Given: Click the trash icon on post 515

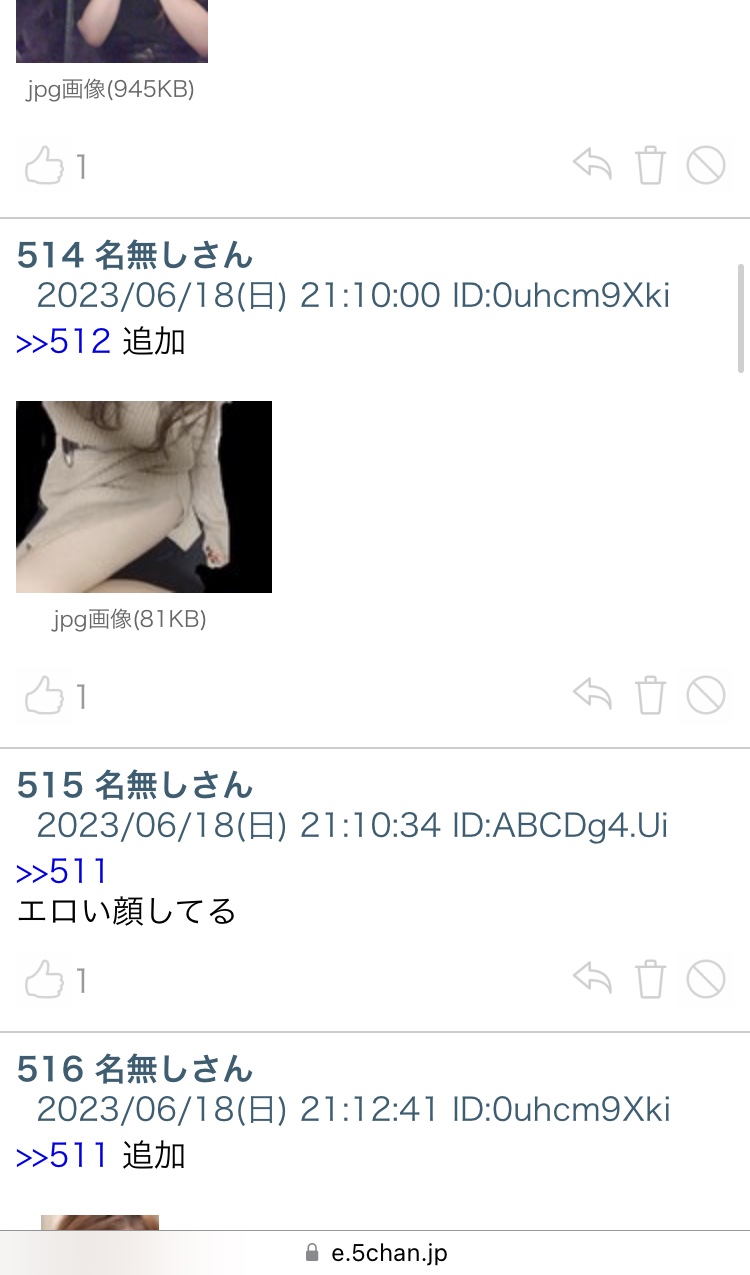Looking at the screenshot, I should tap(650, 979).
